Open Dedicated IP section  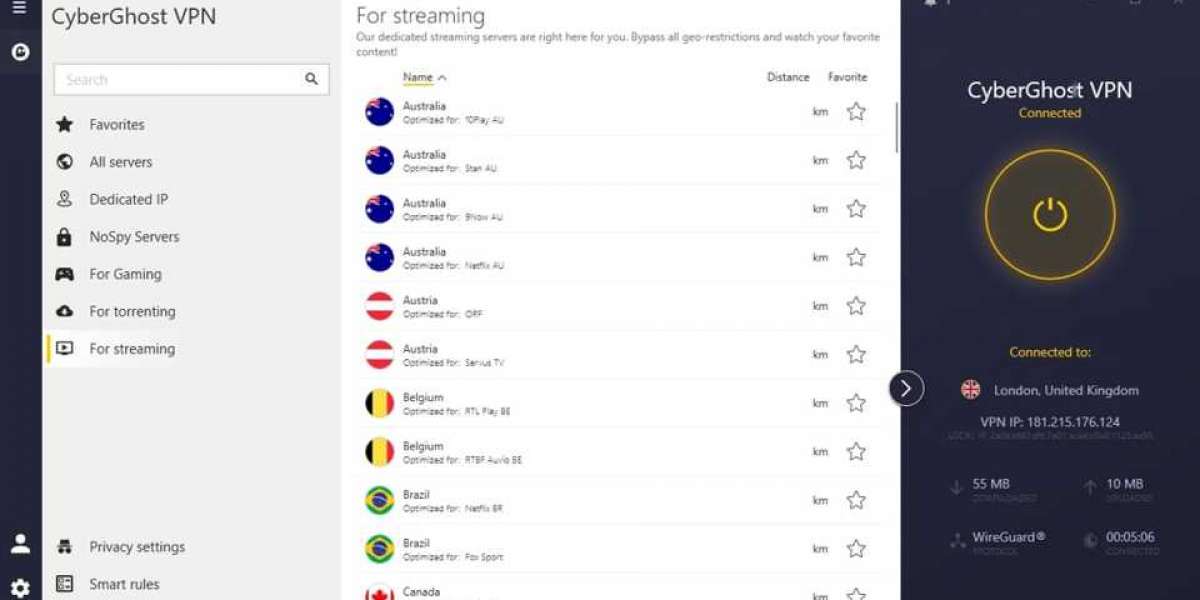(x=128, y=199)
